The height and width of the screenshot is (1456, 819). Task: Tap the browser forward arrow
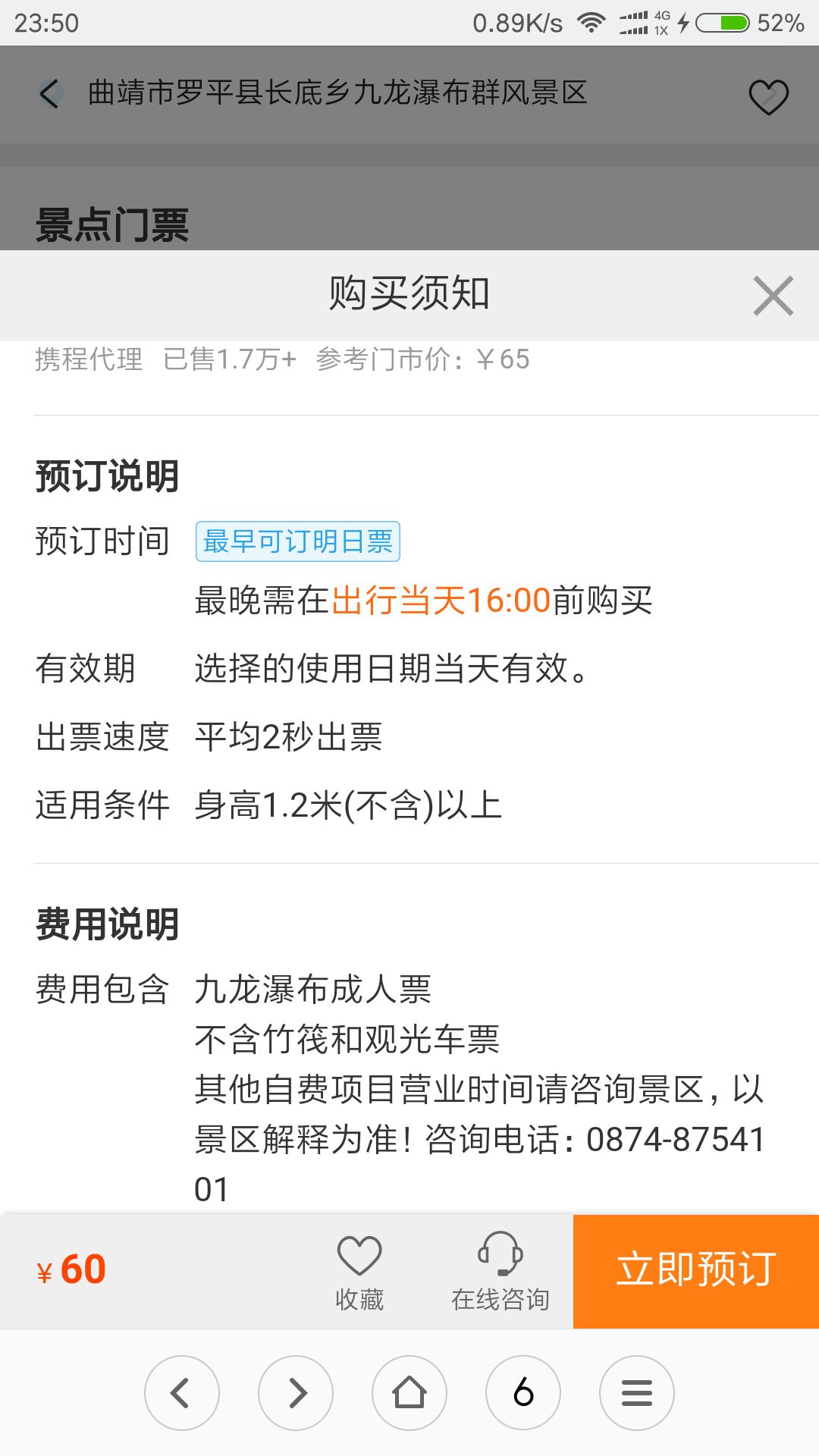click(296, 1393)
